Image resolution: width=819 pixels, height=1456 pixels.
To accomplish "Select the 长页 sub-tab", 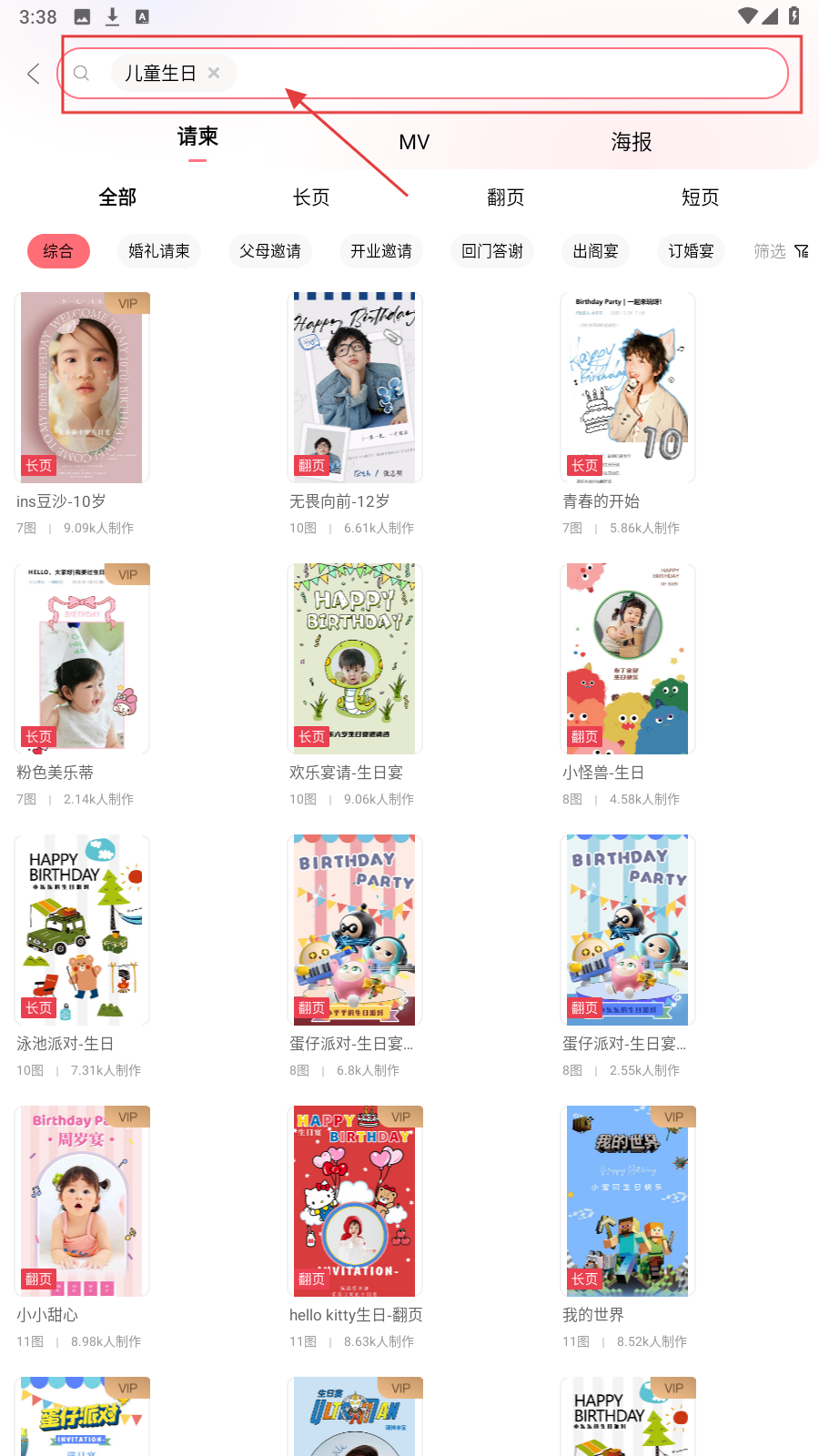I will (x=311, y=197).
